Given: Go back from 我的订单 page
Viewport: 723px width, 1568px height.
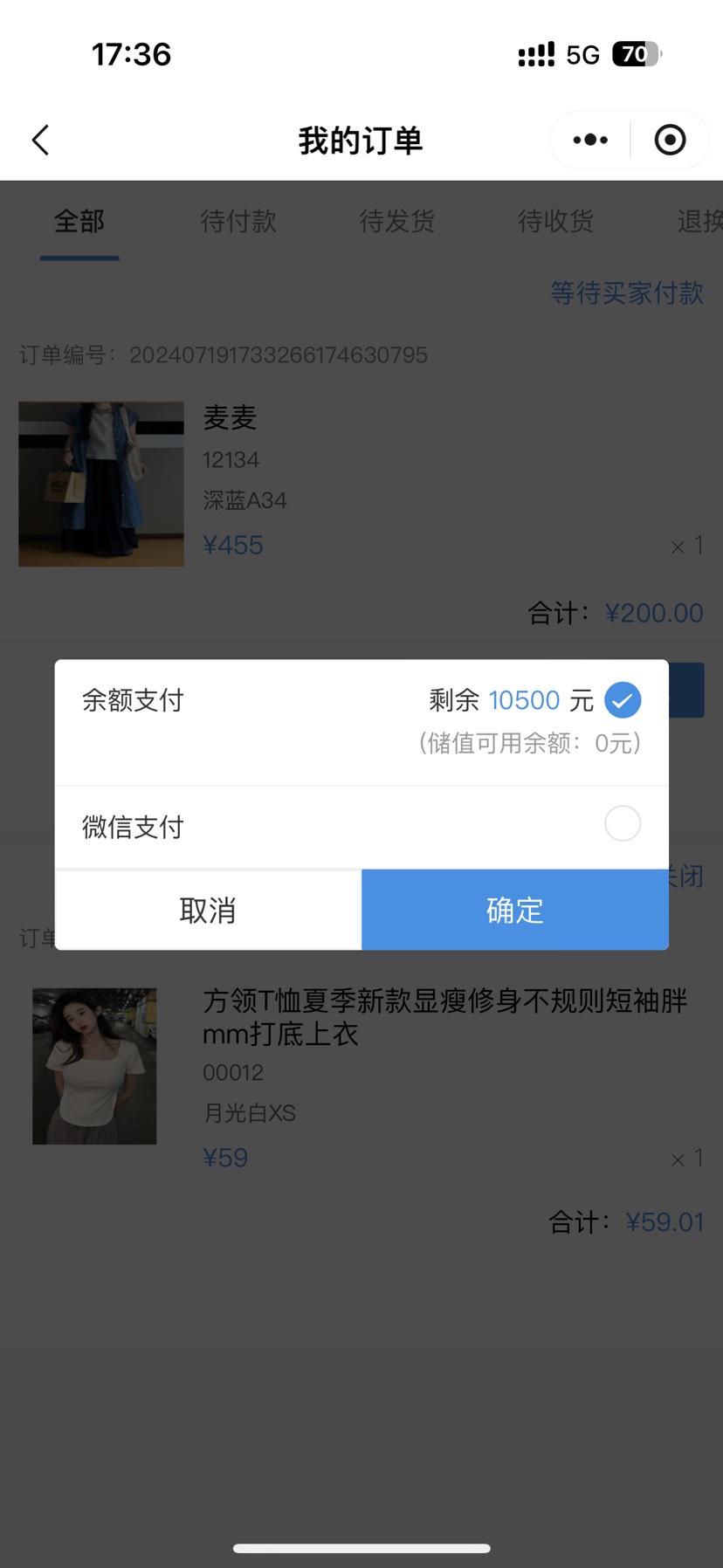Looking at the screenshot, I should click(40, 140).
